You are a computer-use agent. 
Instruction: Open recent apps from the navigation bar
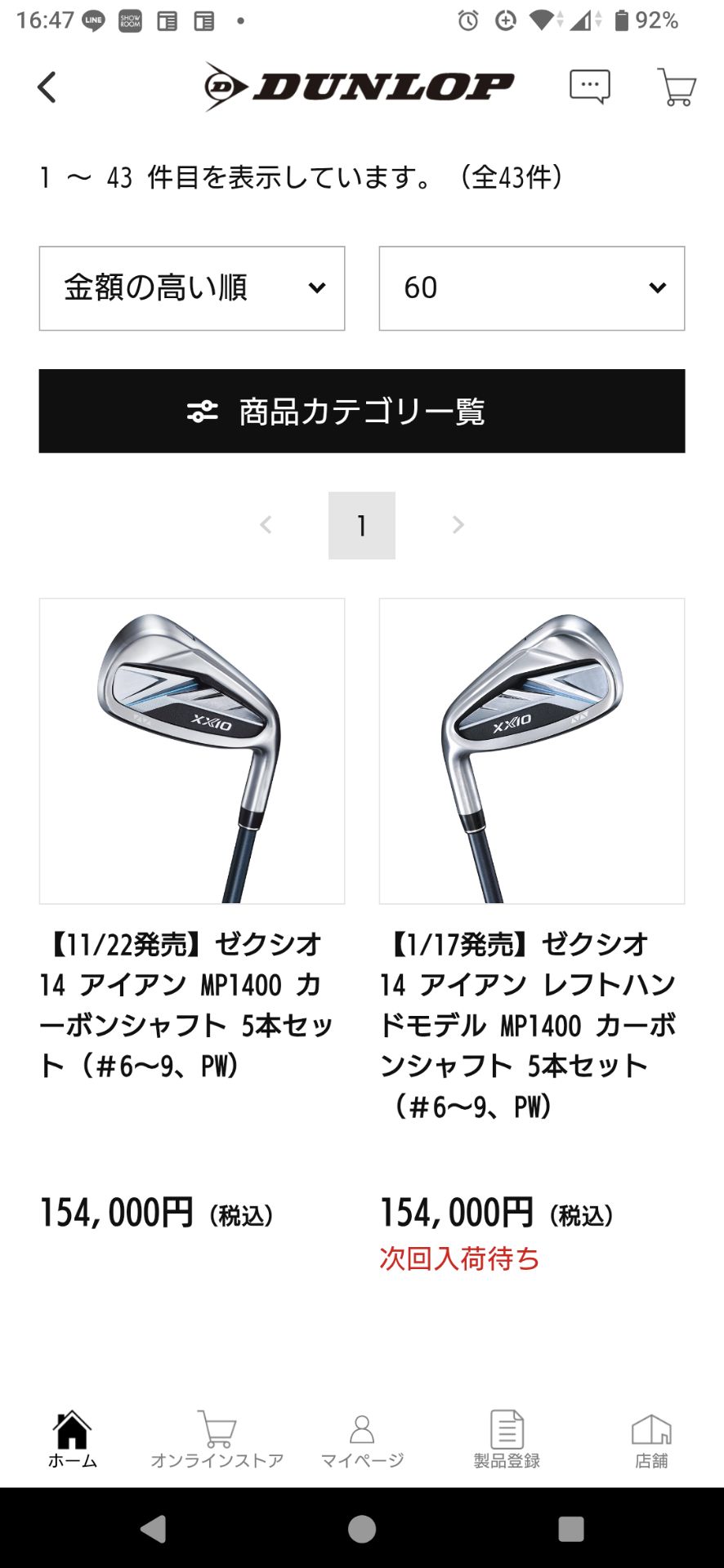coord(570,1528)
